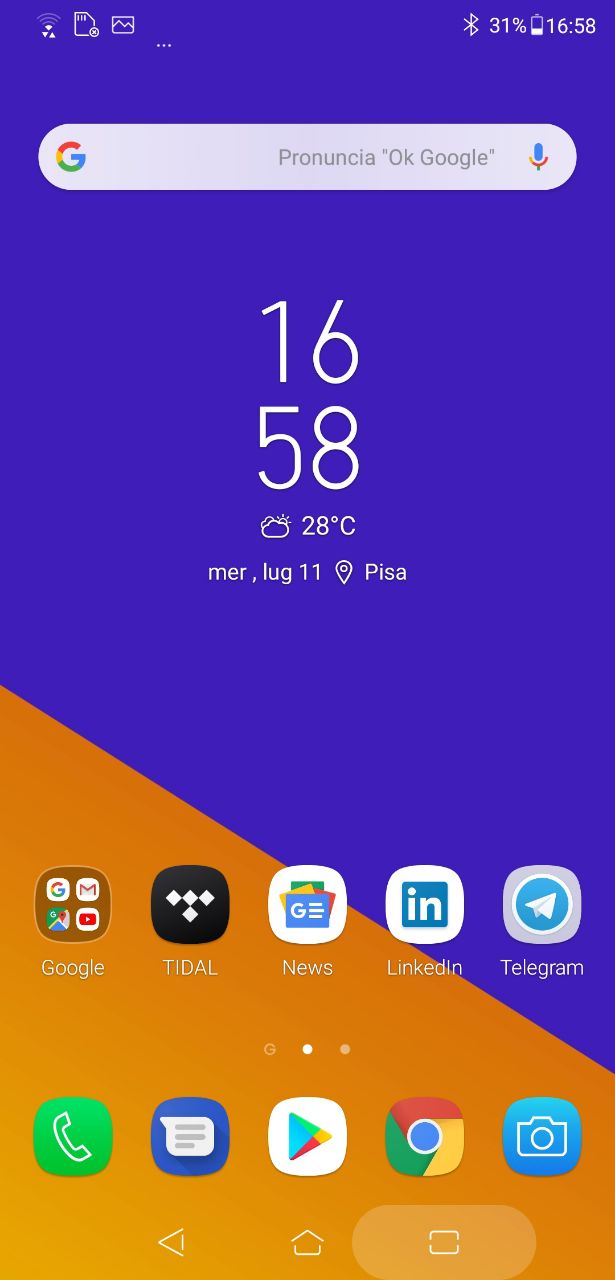Launch the Camera app
The width and height of the screenshot is (615, 1280).
541,1137
